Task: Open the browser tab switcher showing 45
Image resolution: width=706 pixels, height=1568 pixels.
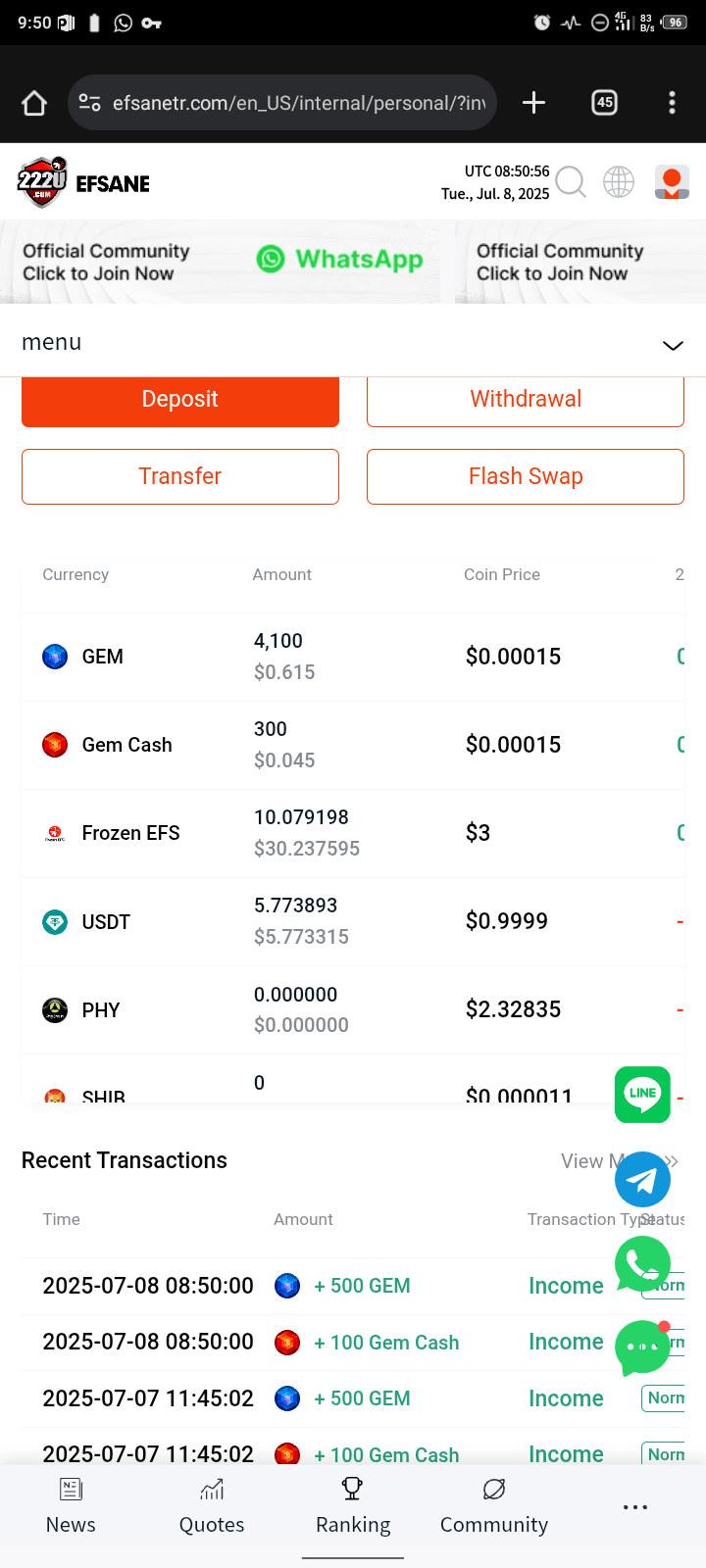Action: pos(605,102)
